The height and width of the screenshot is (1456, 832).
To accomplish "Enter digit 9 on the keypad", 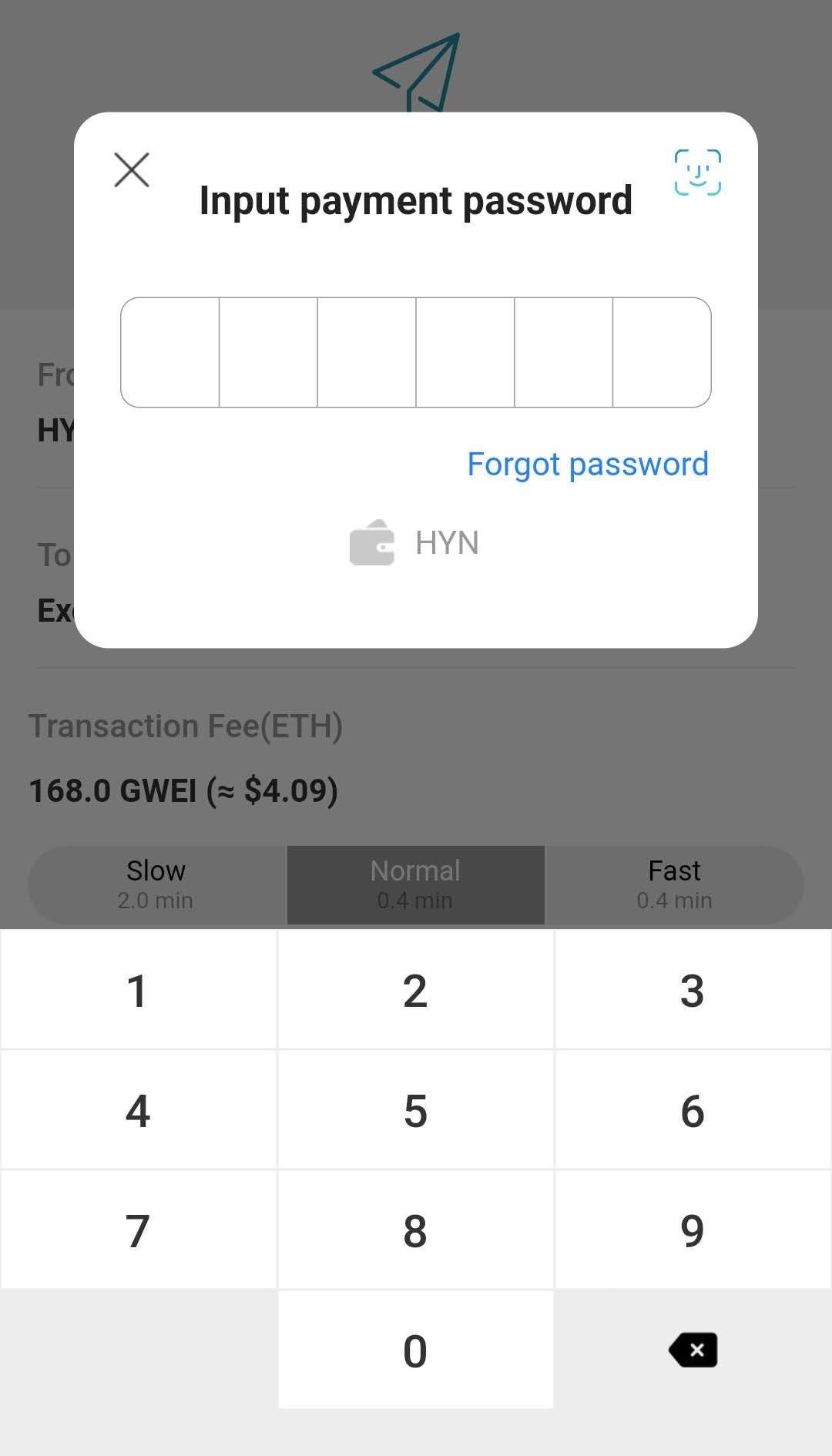I will coord(693,1230).
